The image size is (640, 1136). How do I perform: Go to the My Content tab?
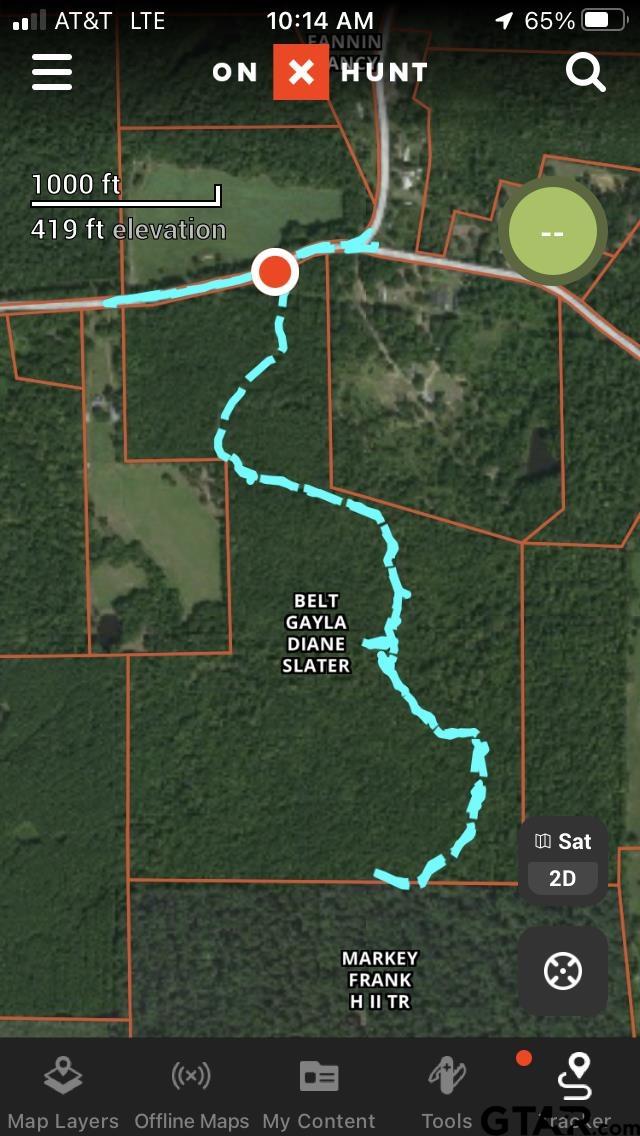point(319,1093)
